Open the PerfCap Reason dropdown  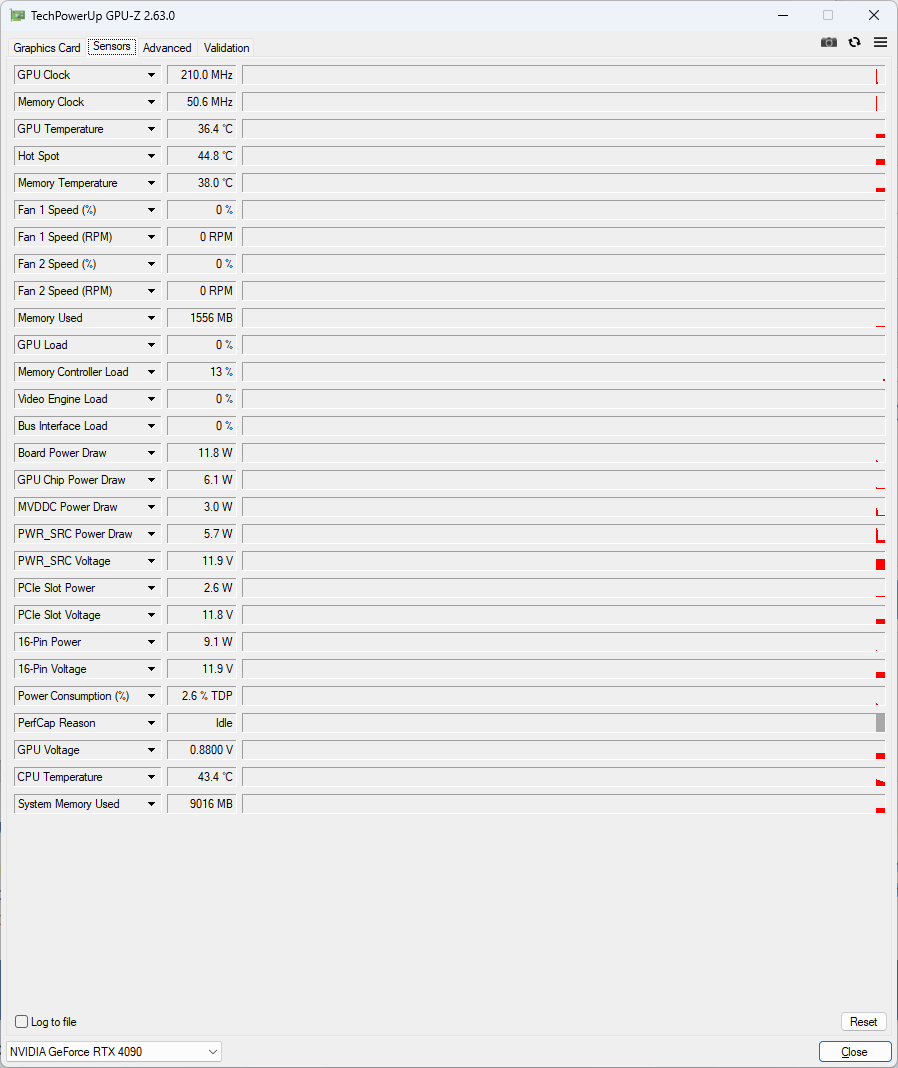pos(152,723)
